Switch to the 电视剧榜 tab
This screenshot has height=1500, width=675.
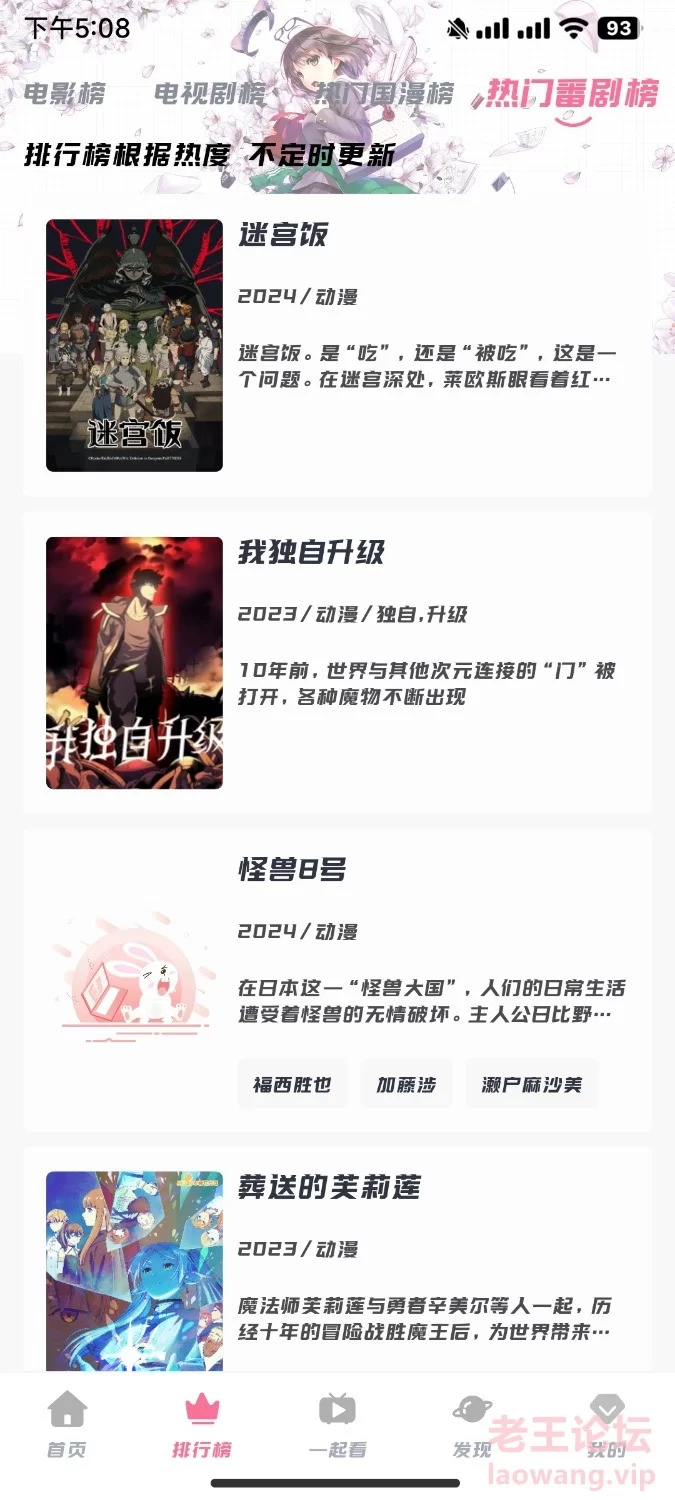210,94
